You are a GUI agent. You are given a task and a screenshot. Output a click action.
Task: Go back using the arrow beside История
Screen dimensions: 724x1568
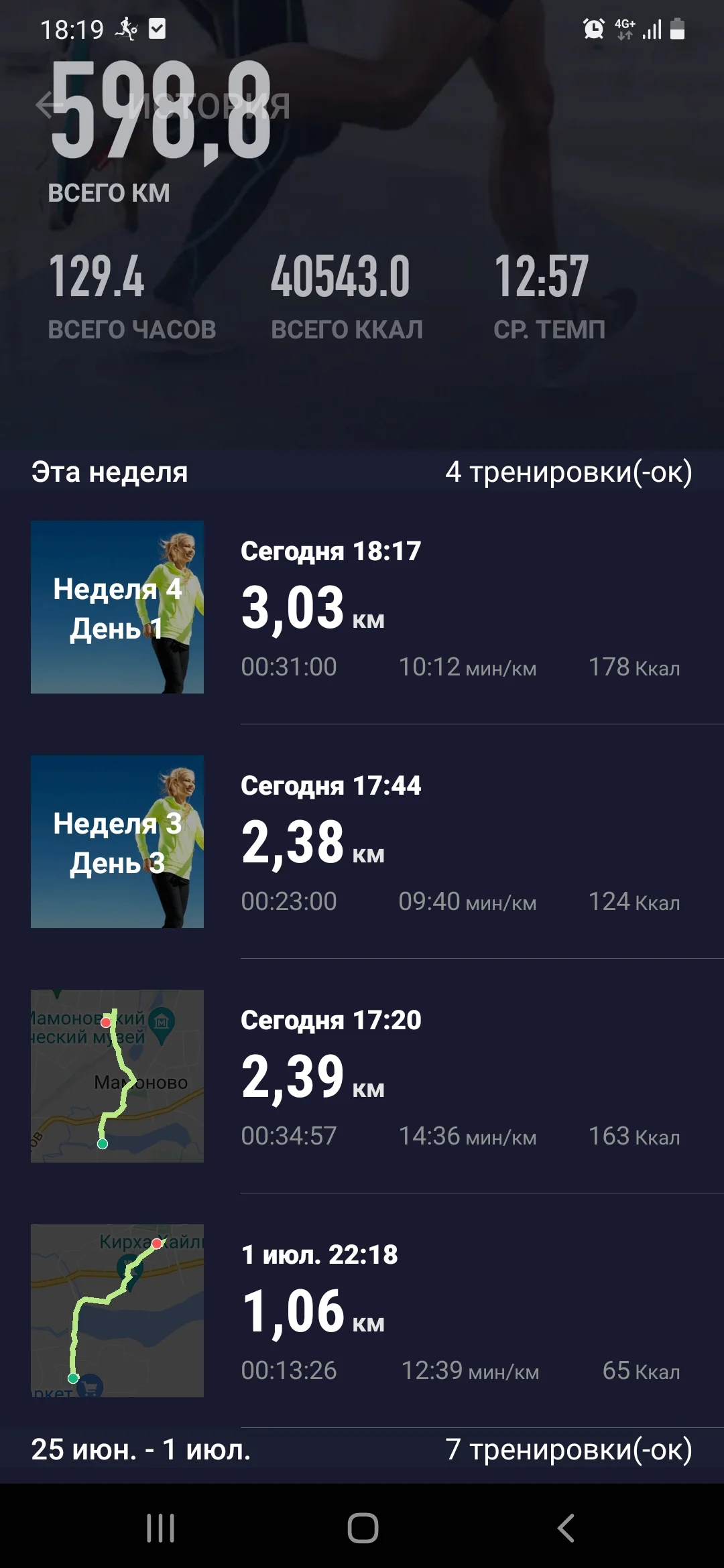(x=48, y=105)
